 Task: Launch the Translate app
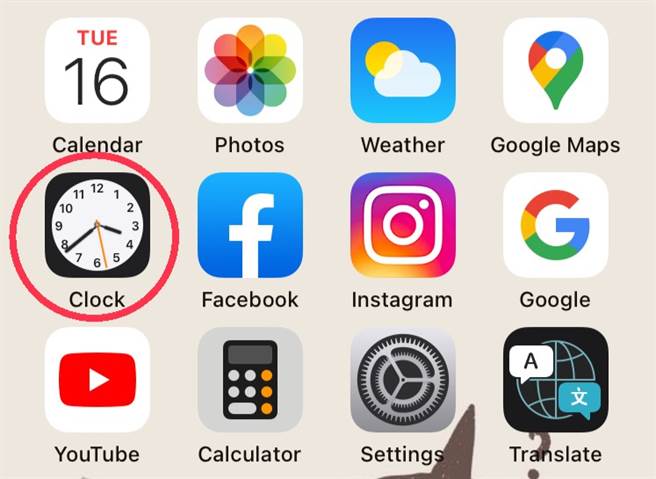[555, 380]
